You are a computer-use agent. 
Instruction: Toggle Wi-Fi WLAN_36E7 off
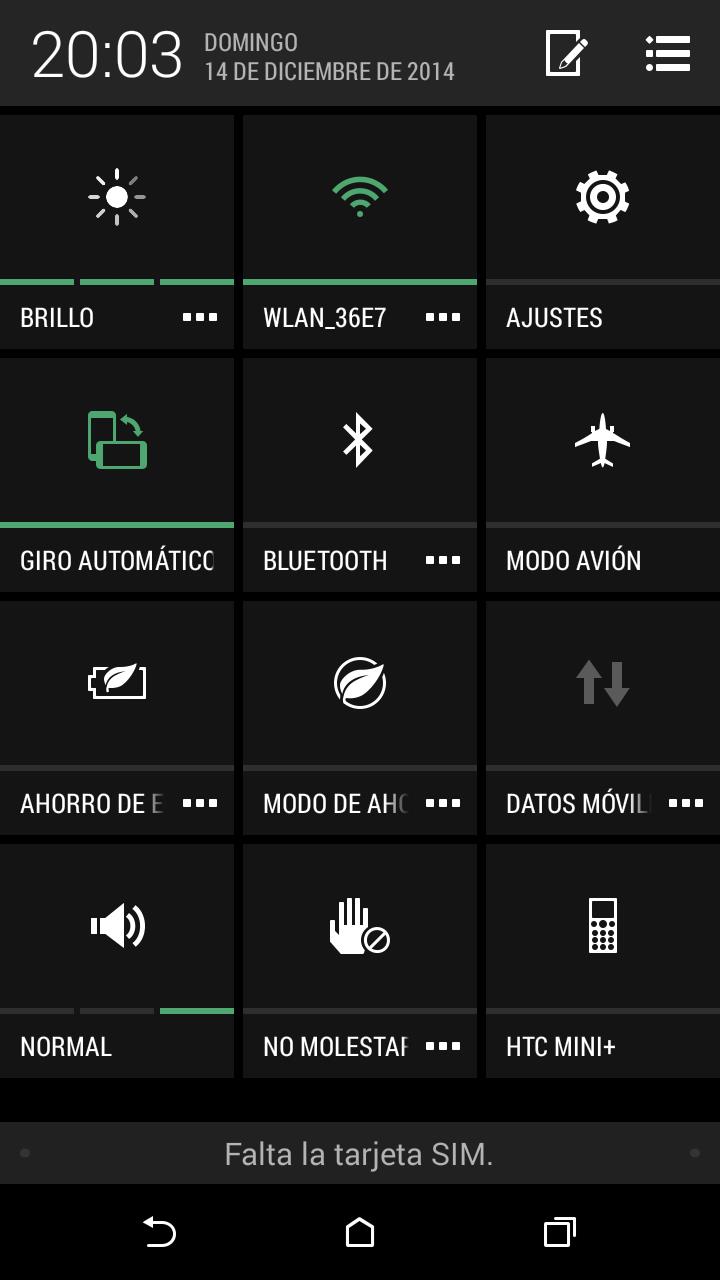pyautogui.click(x=359, y=197)
